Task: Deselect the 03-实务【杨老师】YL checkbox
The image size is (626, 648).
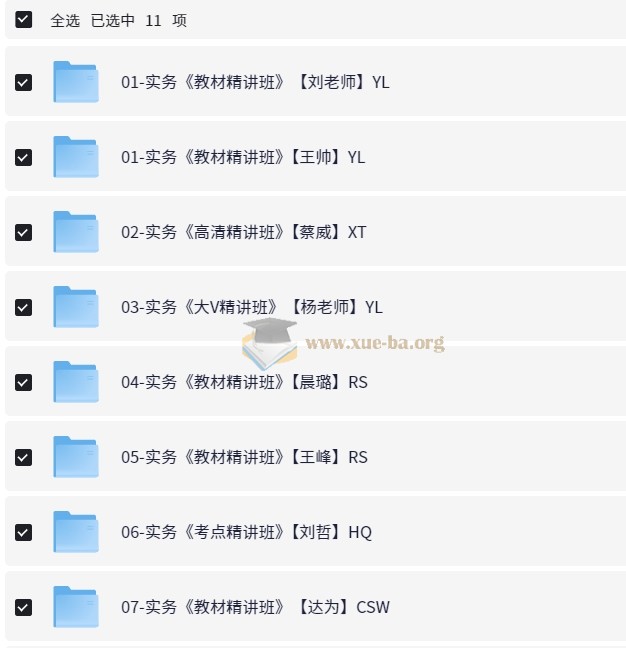Action: pos(24,307)
